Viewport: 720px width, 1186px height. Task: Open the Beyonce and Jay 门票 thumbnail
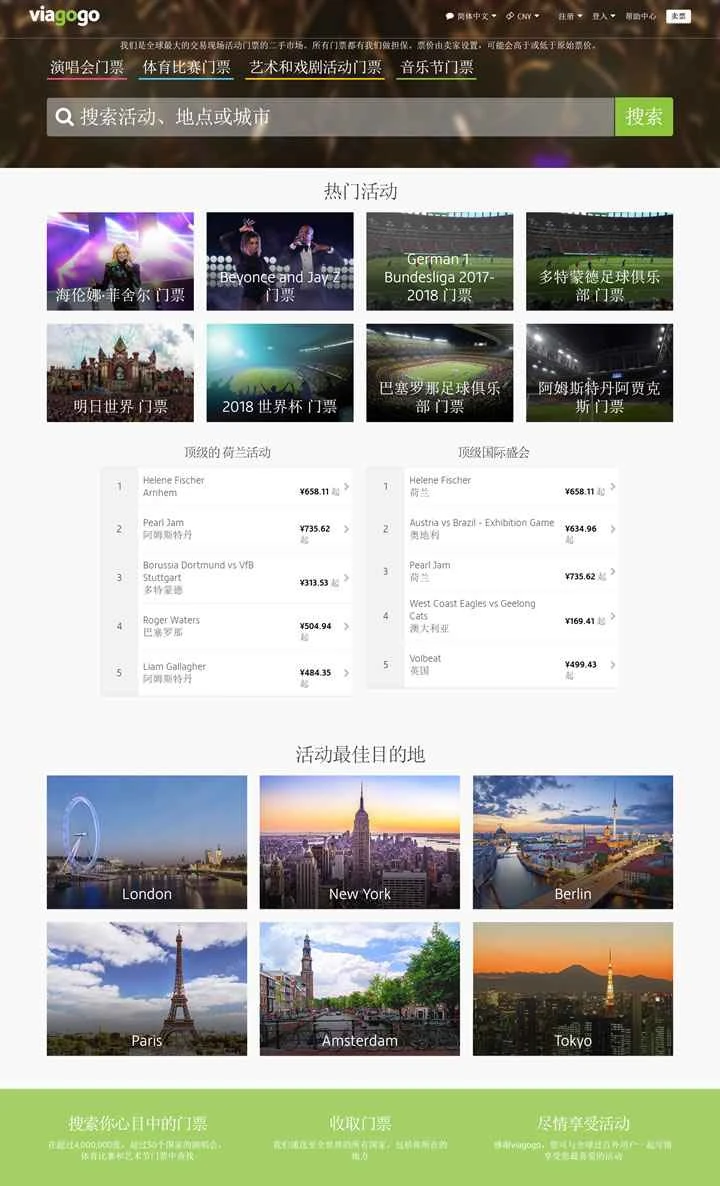click(280, 260)
